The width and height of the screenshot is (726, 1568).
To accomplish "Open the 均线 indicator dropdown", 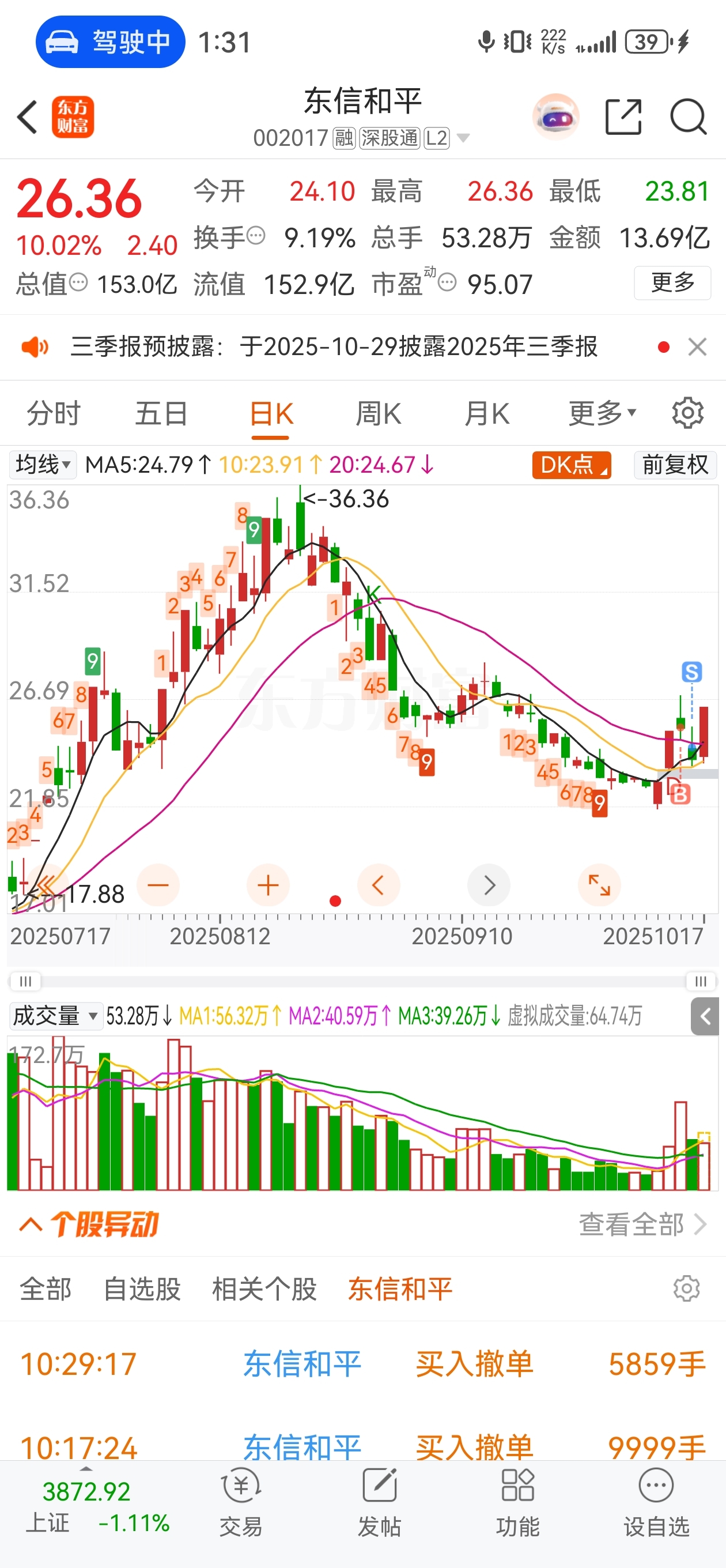I will click(x=43, y=465).
